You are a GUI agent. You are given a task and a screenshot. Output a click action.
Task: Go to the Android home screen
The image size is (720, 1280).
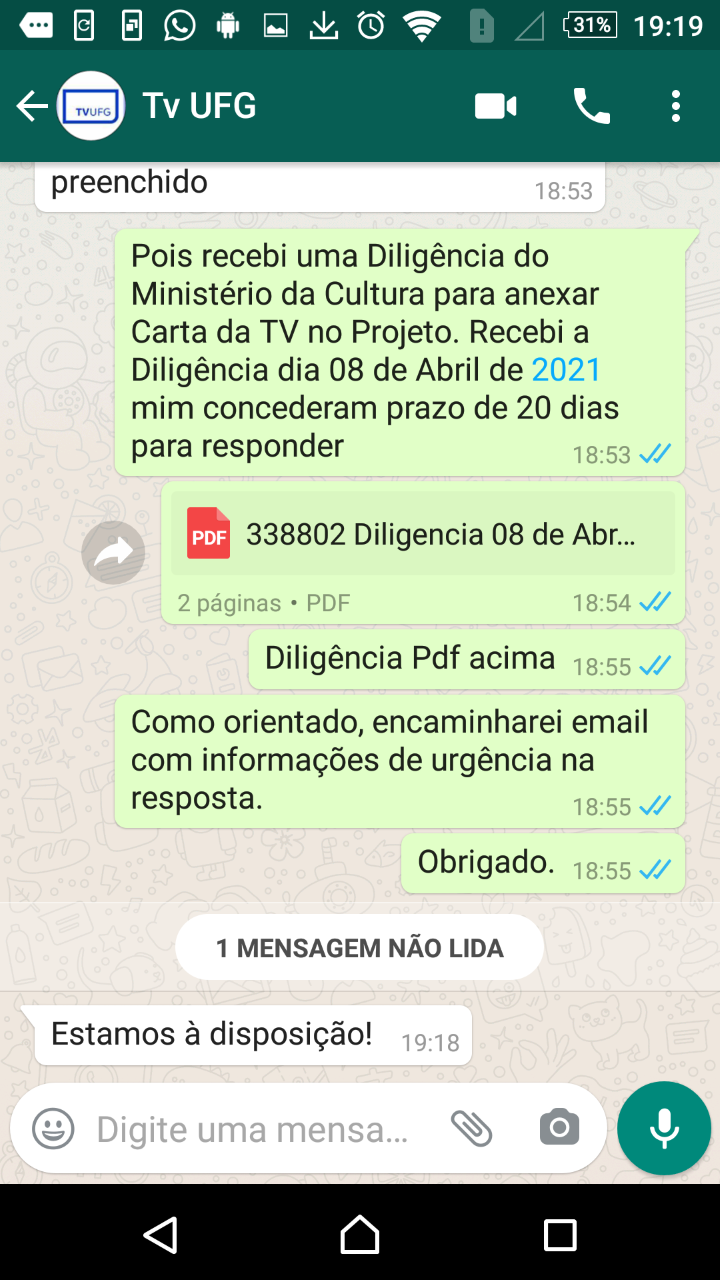click(360, 1235)
